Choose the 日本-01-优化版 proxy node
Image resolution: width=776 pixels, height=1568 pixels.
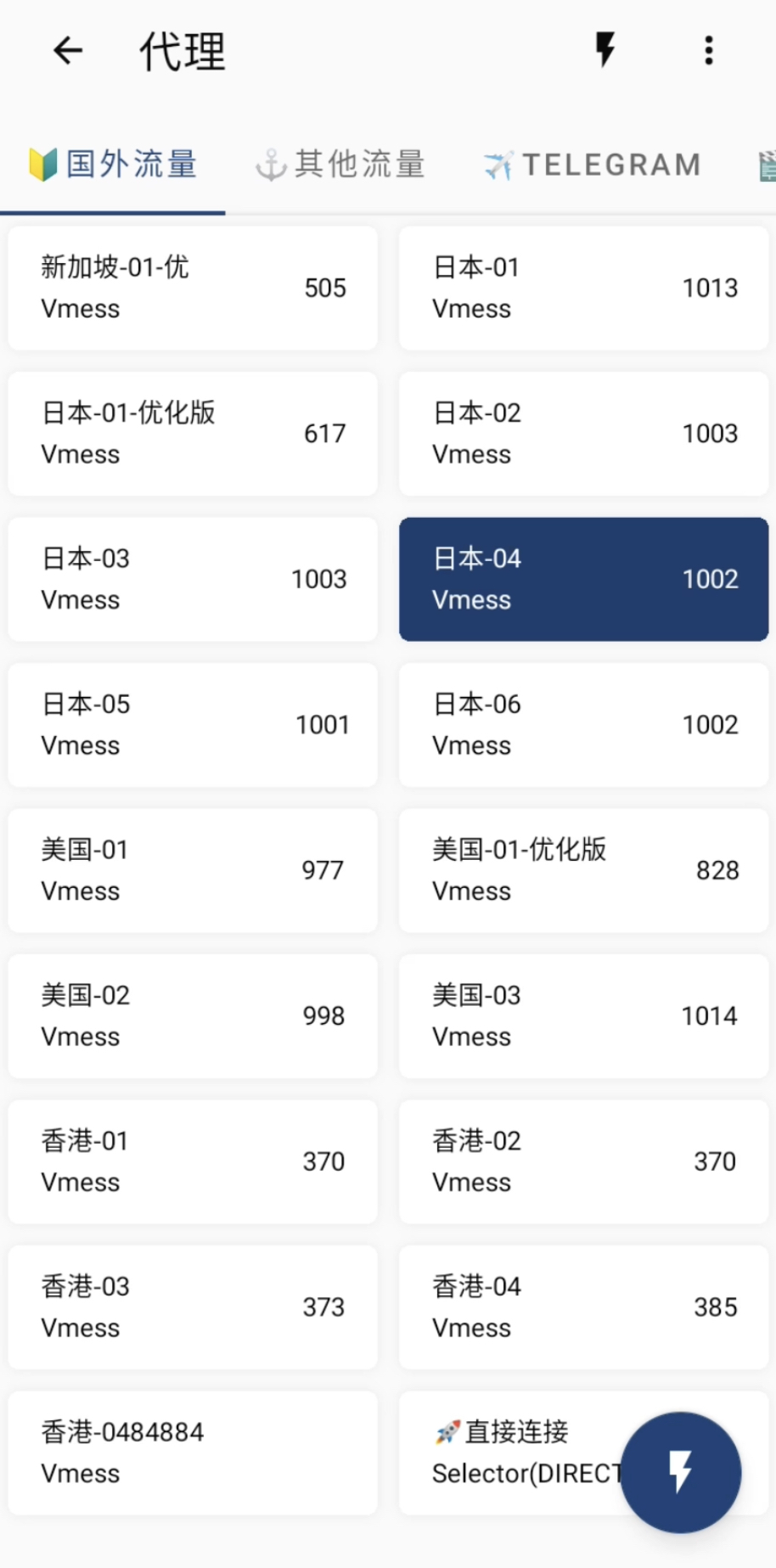coord(193,434)
